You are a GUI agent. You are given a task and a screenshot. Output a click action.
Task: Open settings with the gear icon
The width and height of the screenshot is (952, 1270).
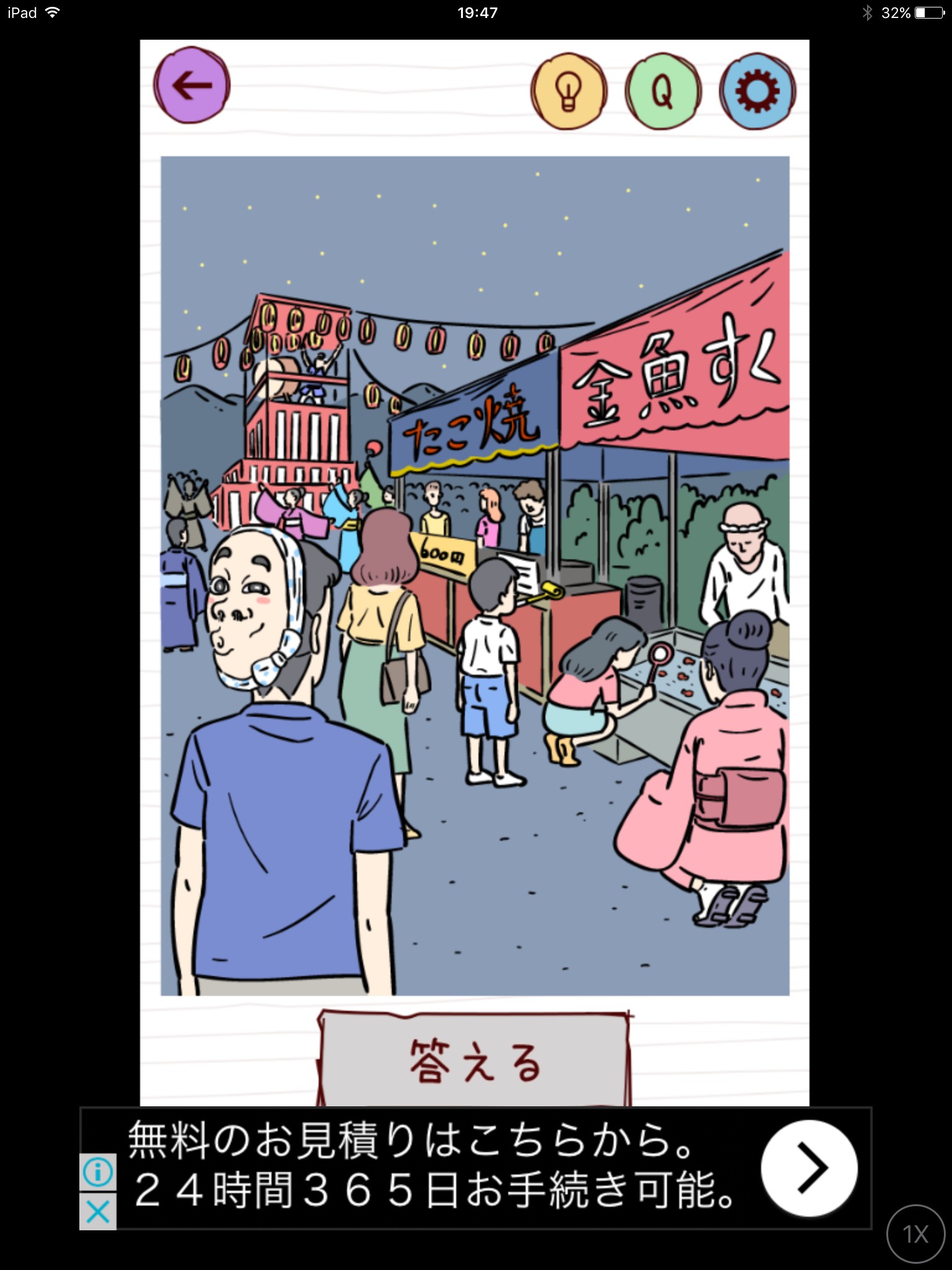coord(757,91)
